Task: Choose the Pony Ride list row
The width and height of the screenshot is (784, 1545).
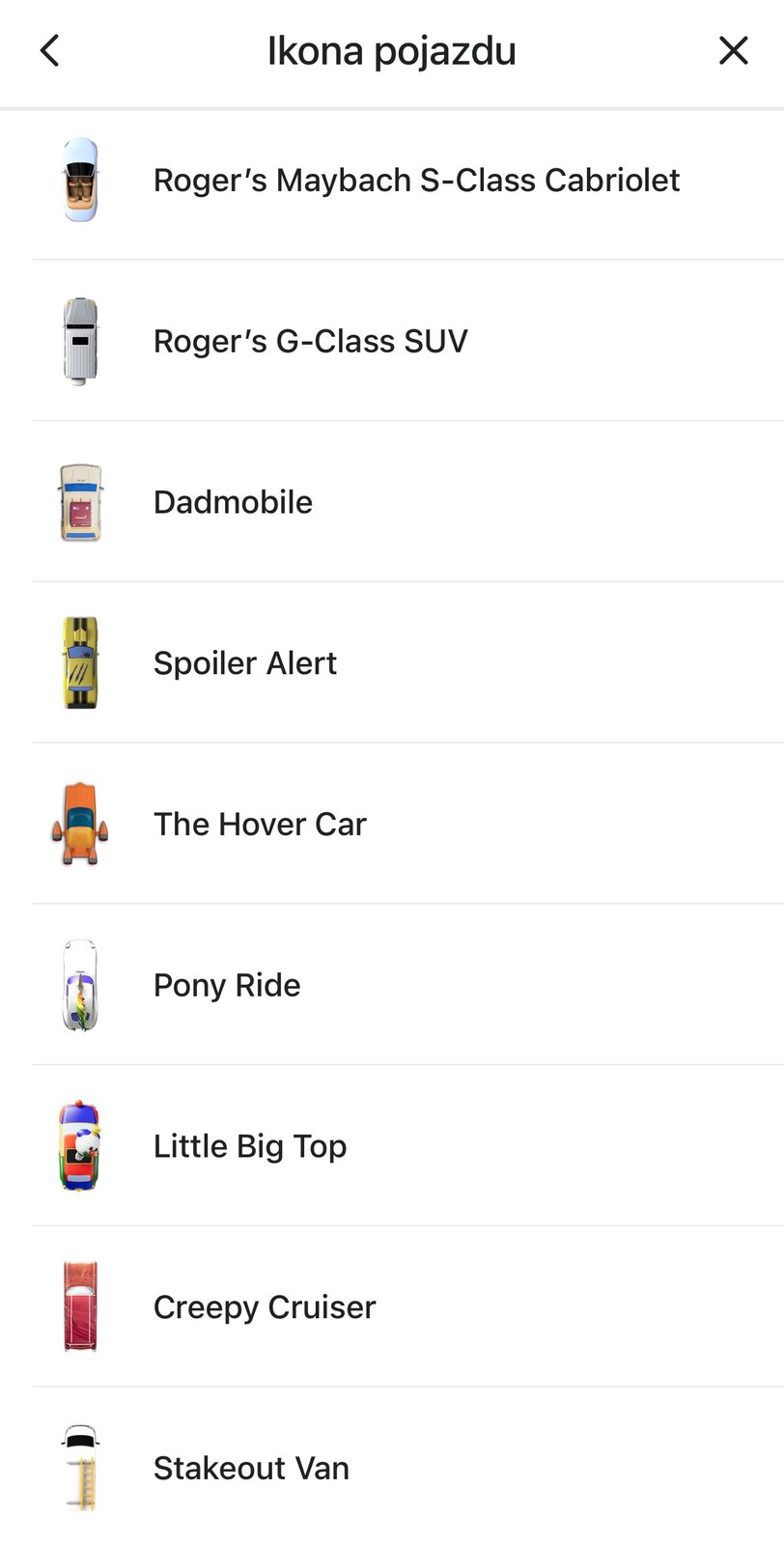Action: 227,984
